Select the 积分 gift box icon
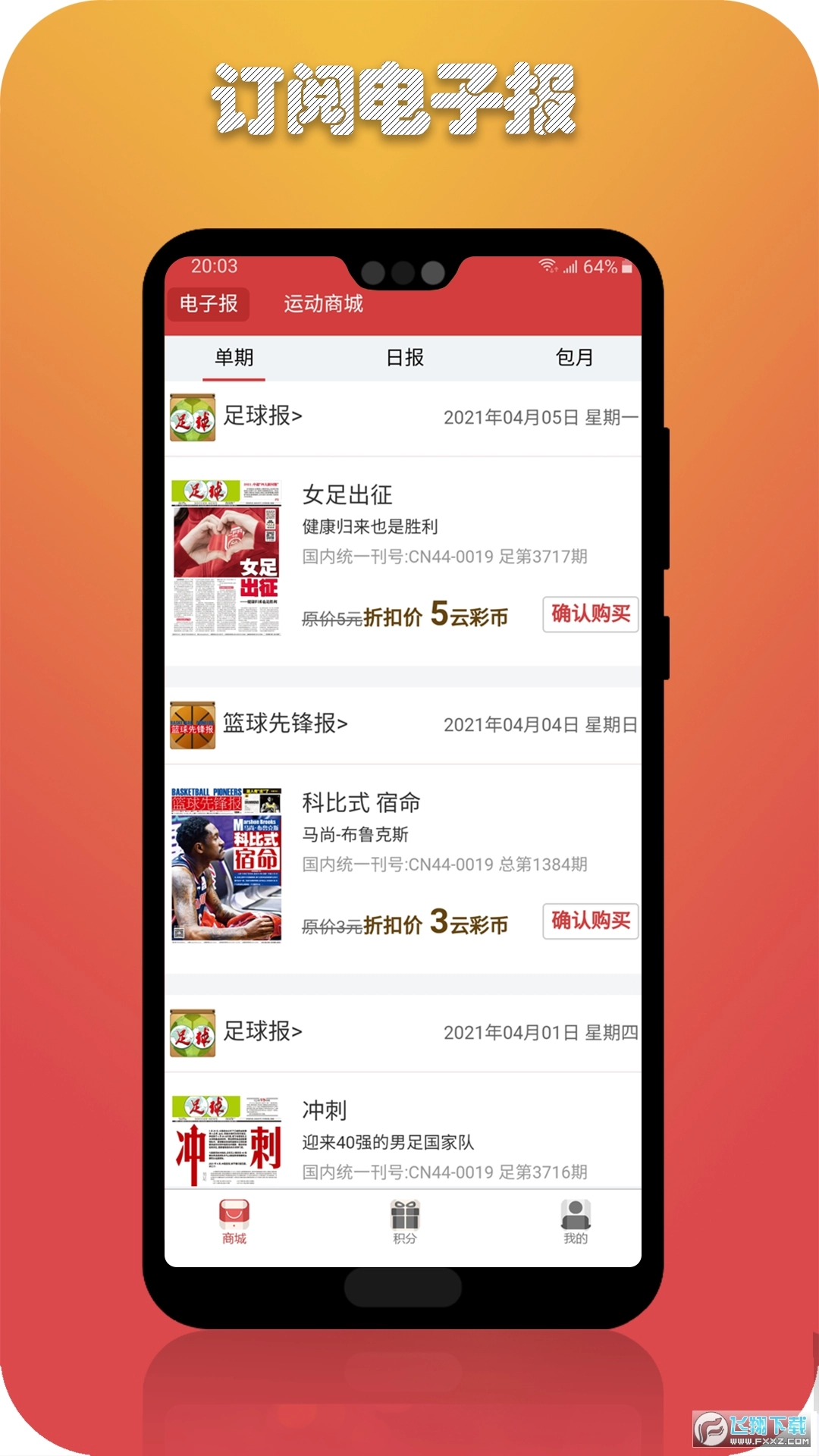Image resolution: width=819 pixels, height=1456 pixels. point(406,1213)
